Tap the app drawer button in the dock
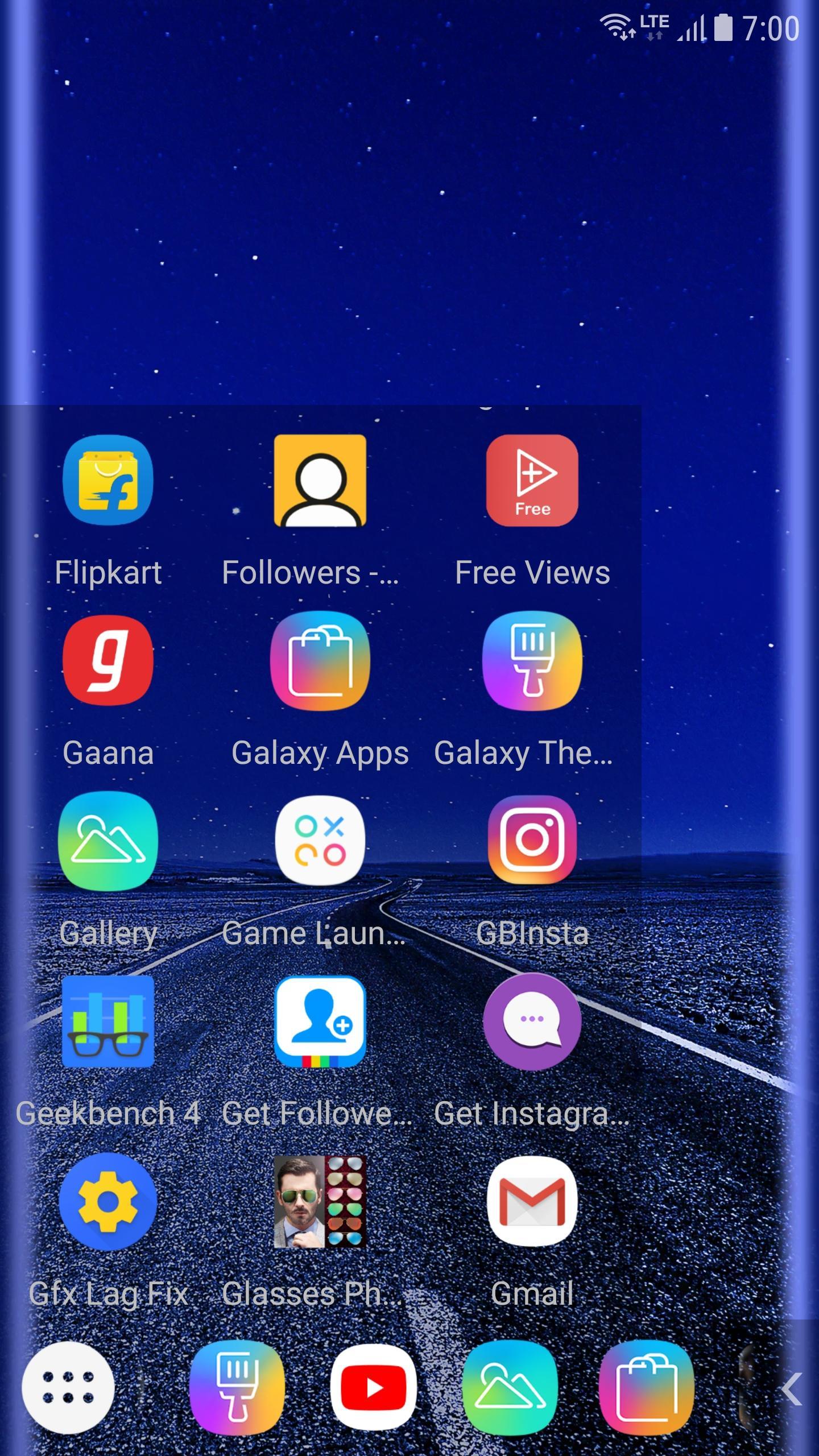 pos(68,1388)
